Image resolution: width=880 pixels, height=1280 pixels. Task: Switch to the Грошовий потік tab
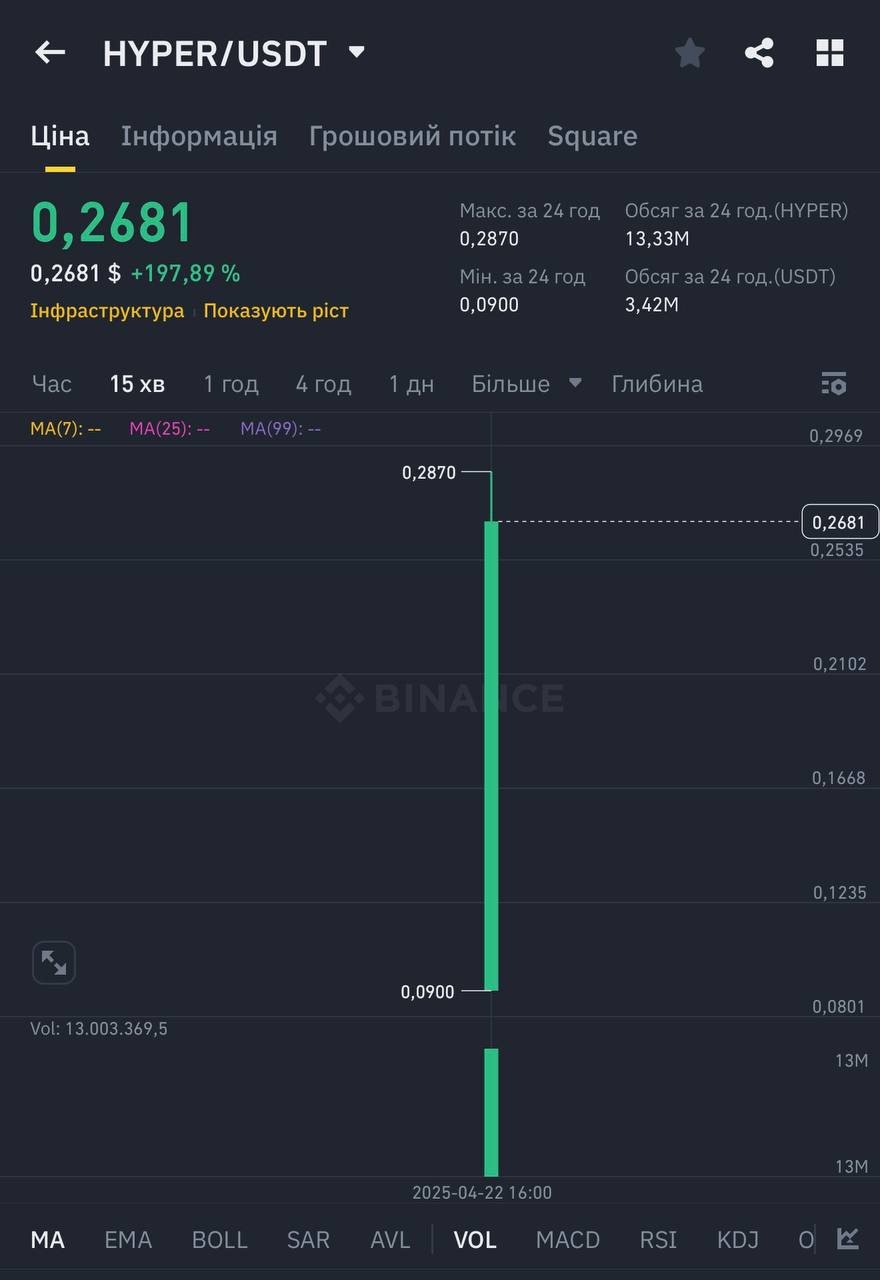(x=412, y=136)
